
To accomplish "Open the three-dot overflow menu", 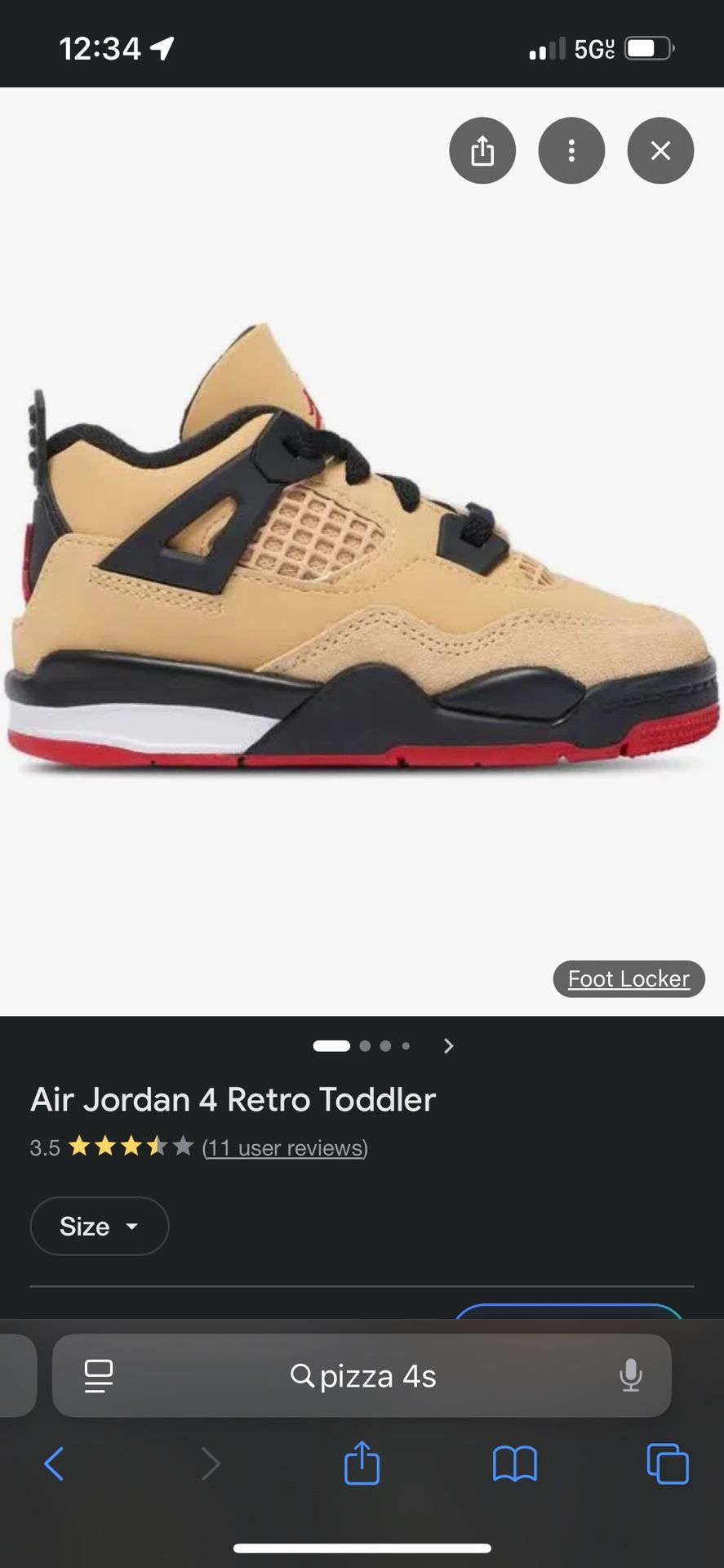I will click(571, 150).
